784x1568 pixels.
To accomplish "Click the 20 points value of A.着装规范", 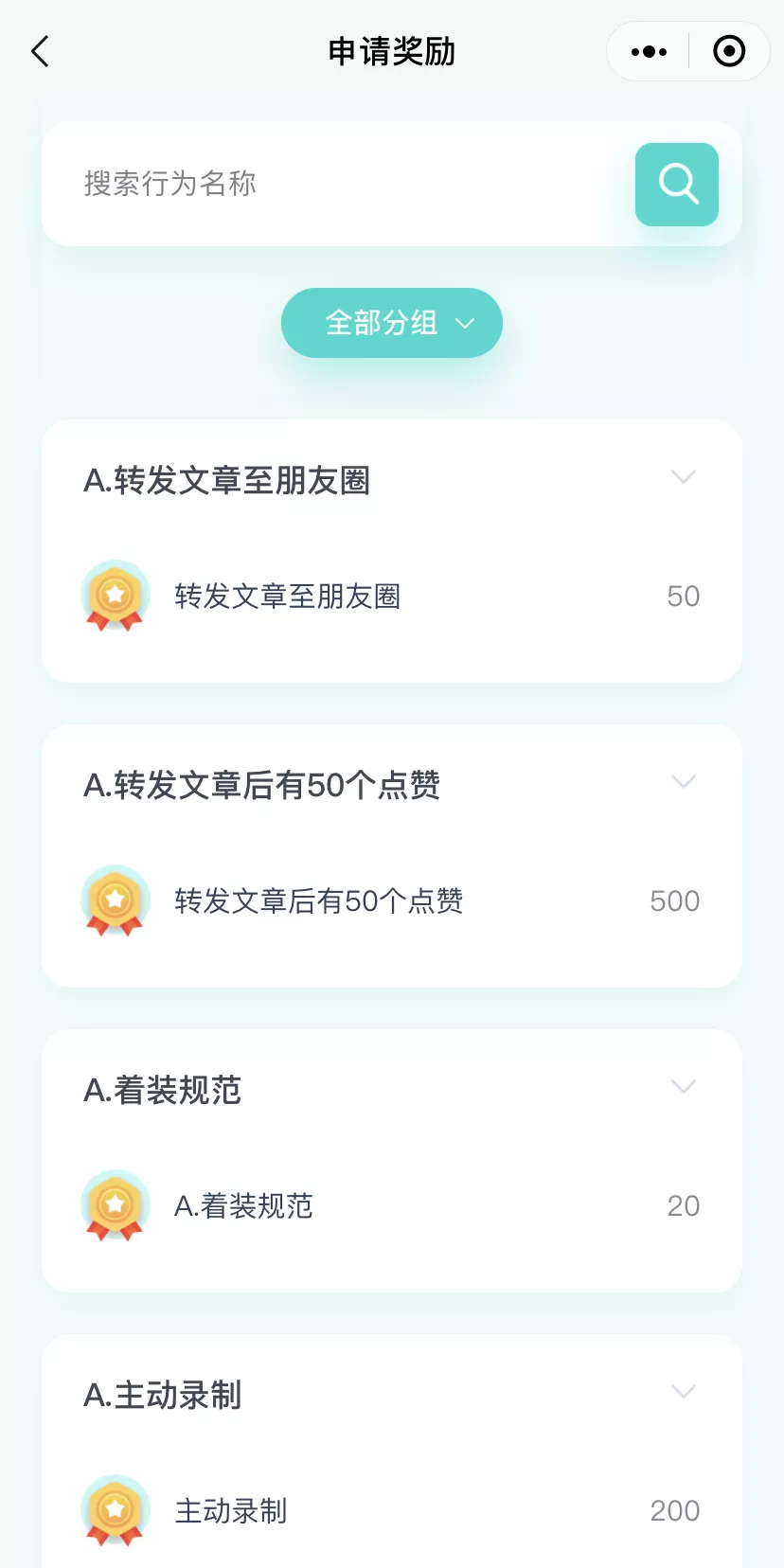I will [x=682, y=1205].
